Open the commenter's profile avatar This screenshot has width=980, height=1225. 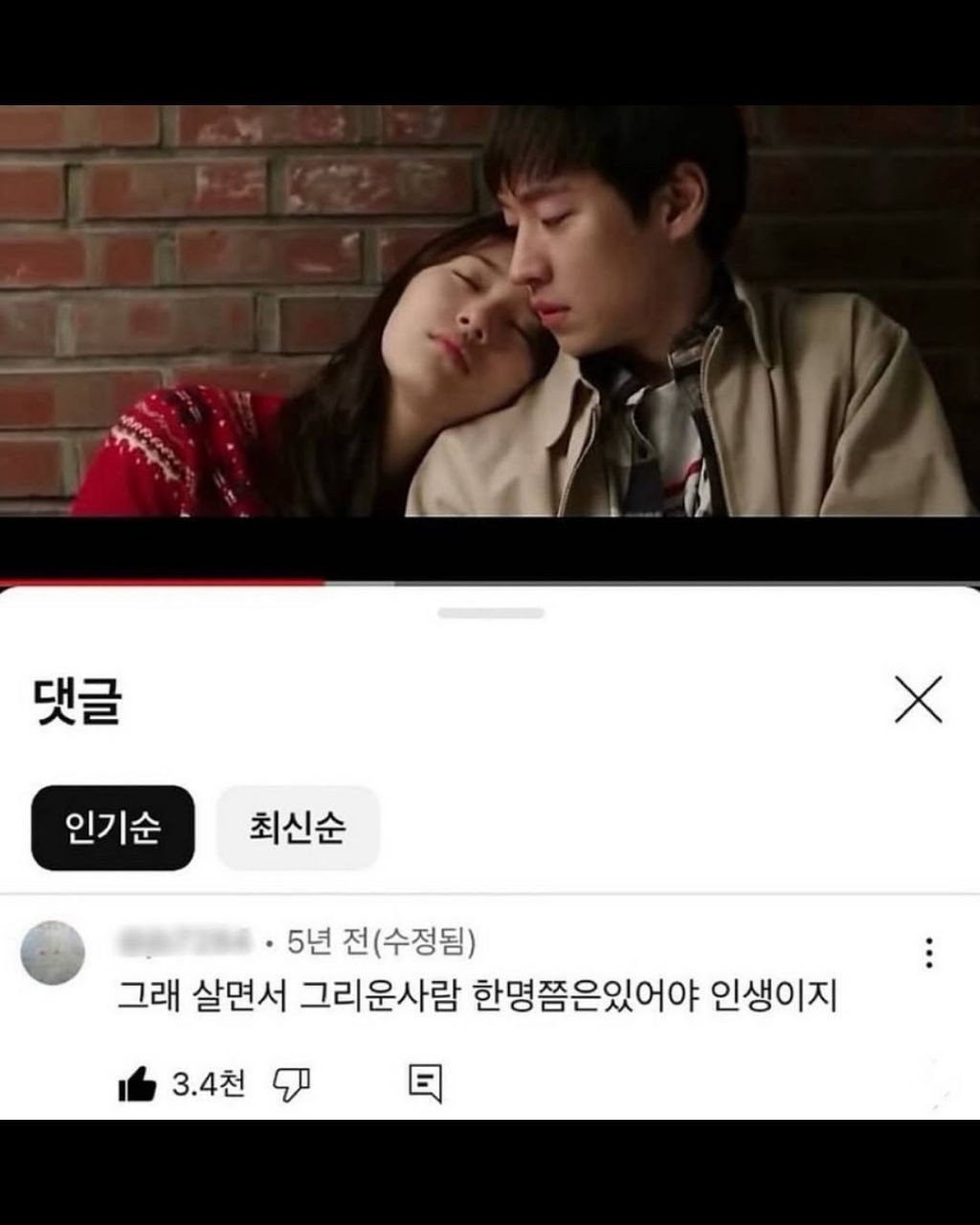click(53, 952)
